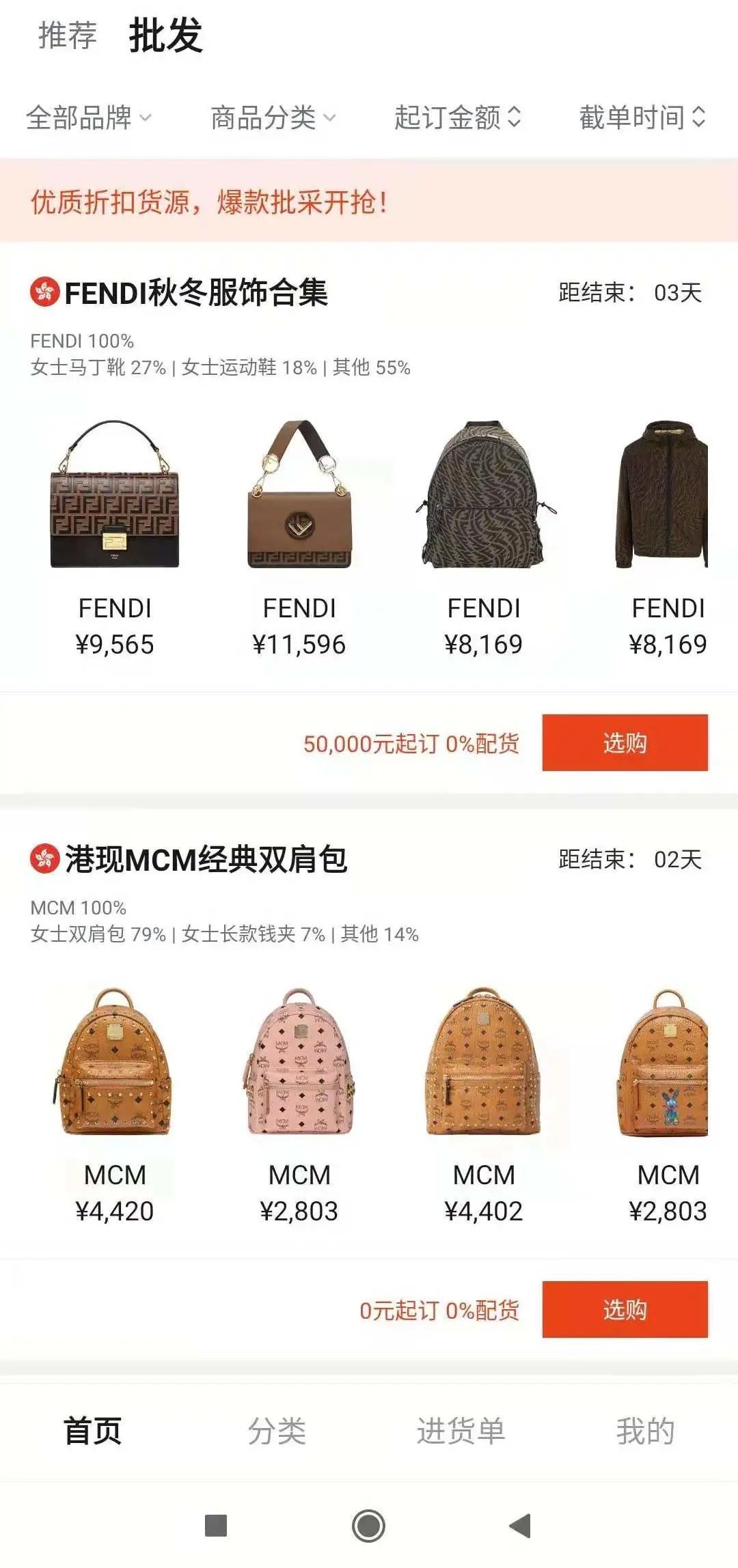Tap 选购 for the FENDI collection
This screenshot has width=738, height=1568.
(x=625, y=743)
